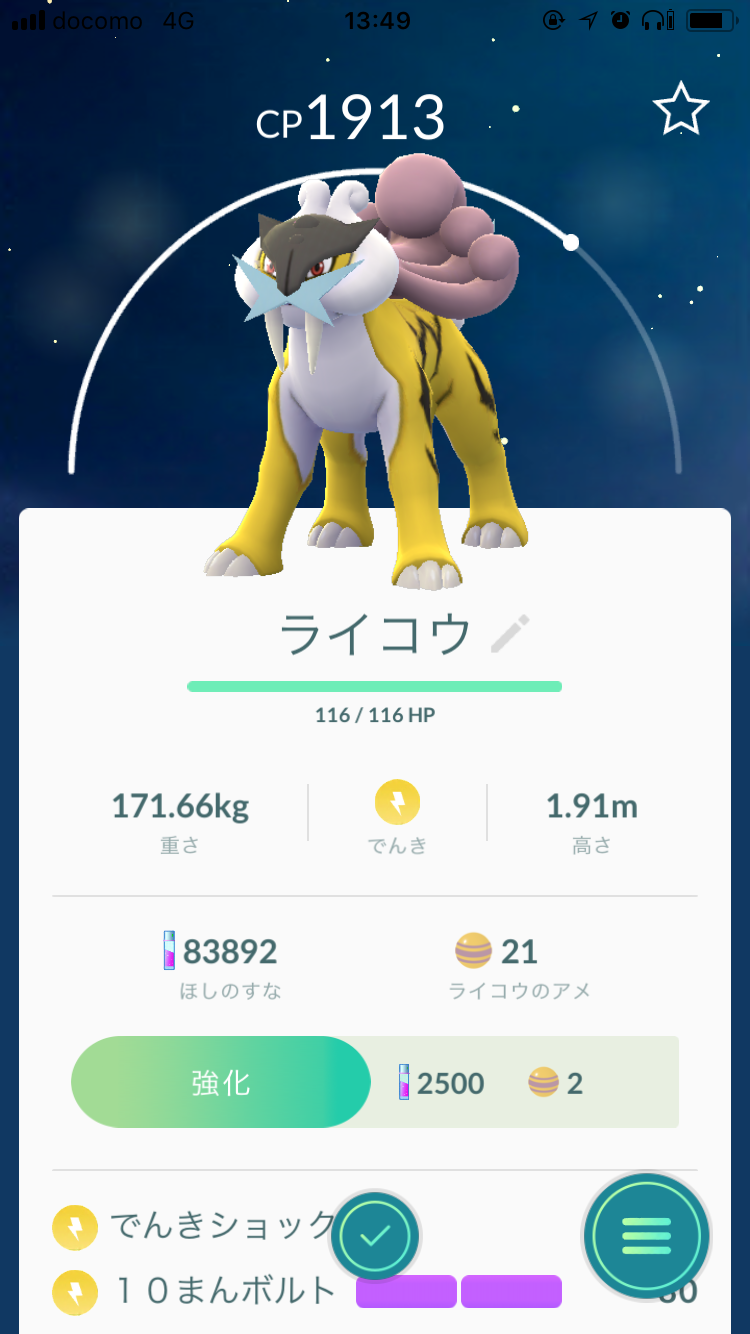
Task: Edit the ライコウ nickname with the pencil
Action: click(511, 634)
